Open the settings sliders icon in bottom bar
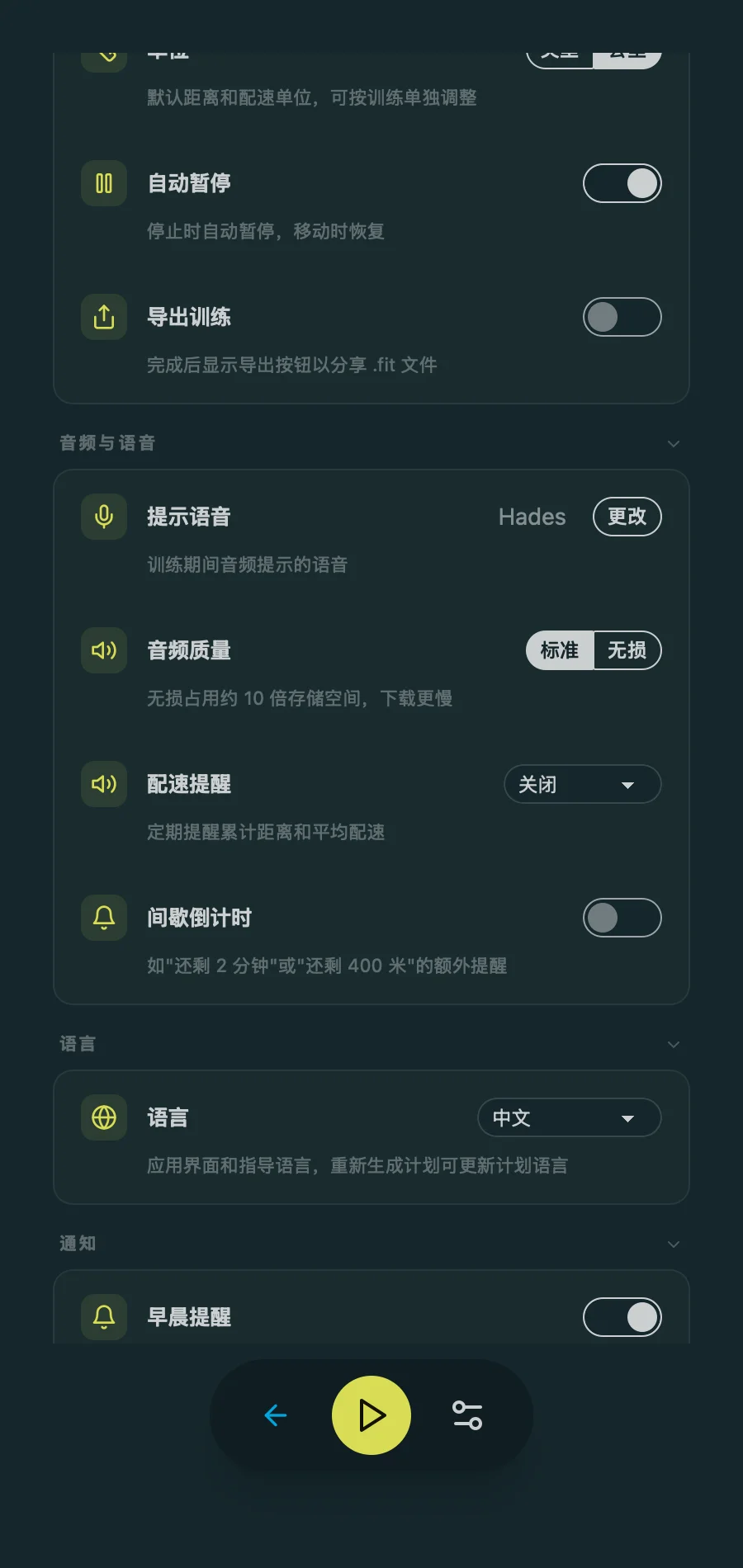 [x=466, y=1415]
